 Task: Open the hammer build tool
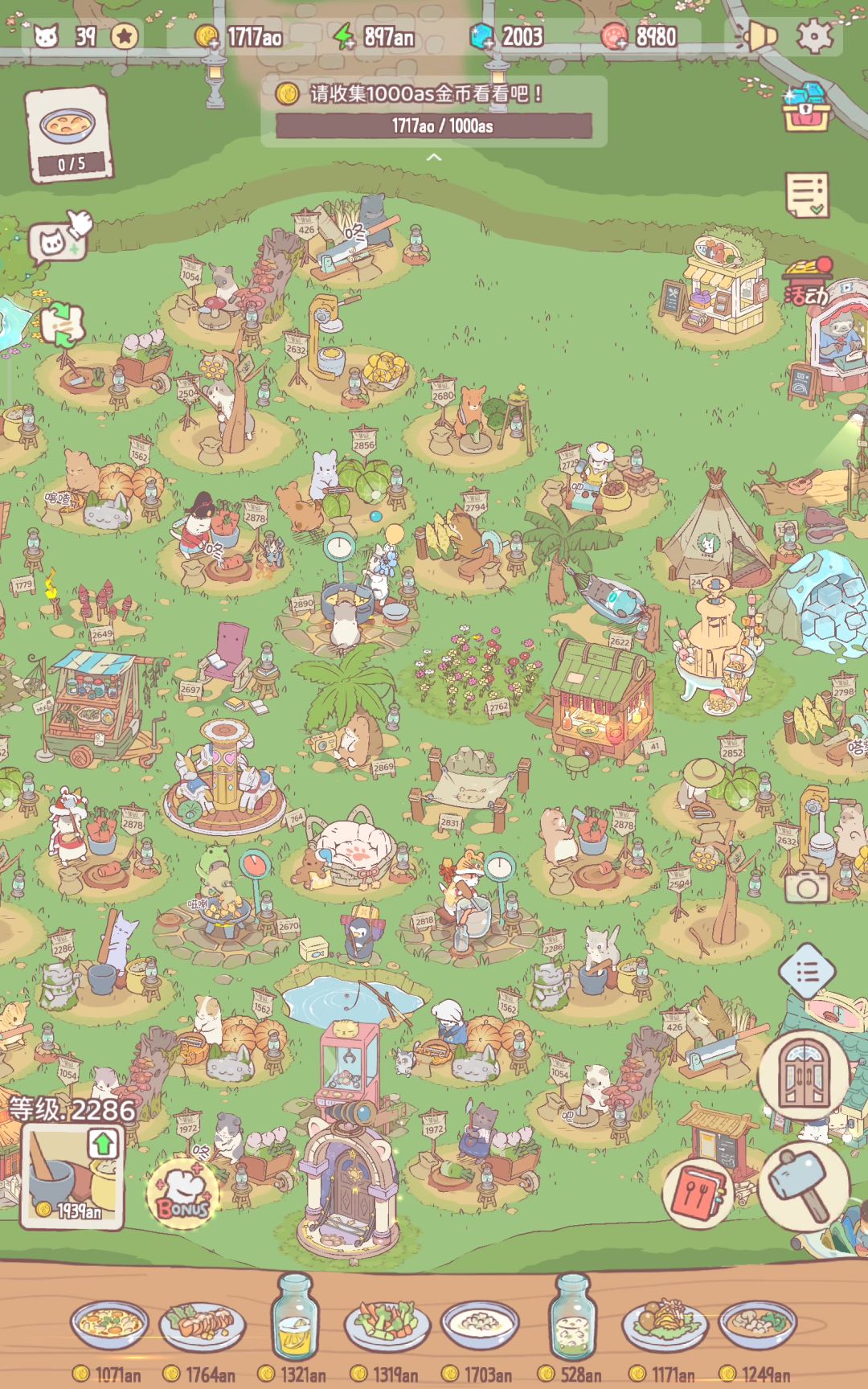pos(805,1182)
